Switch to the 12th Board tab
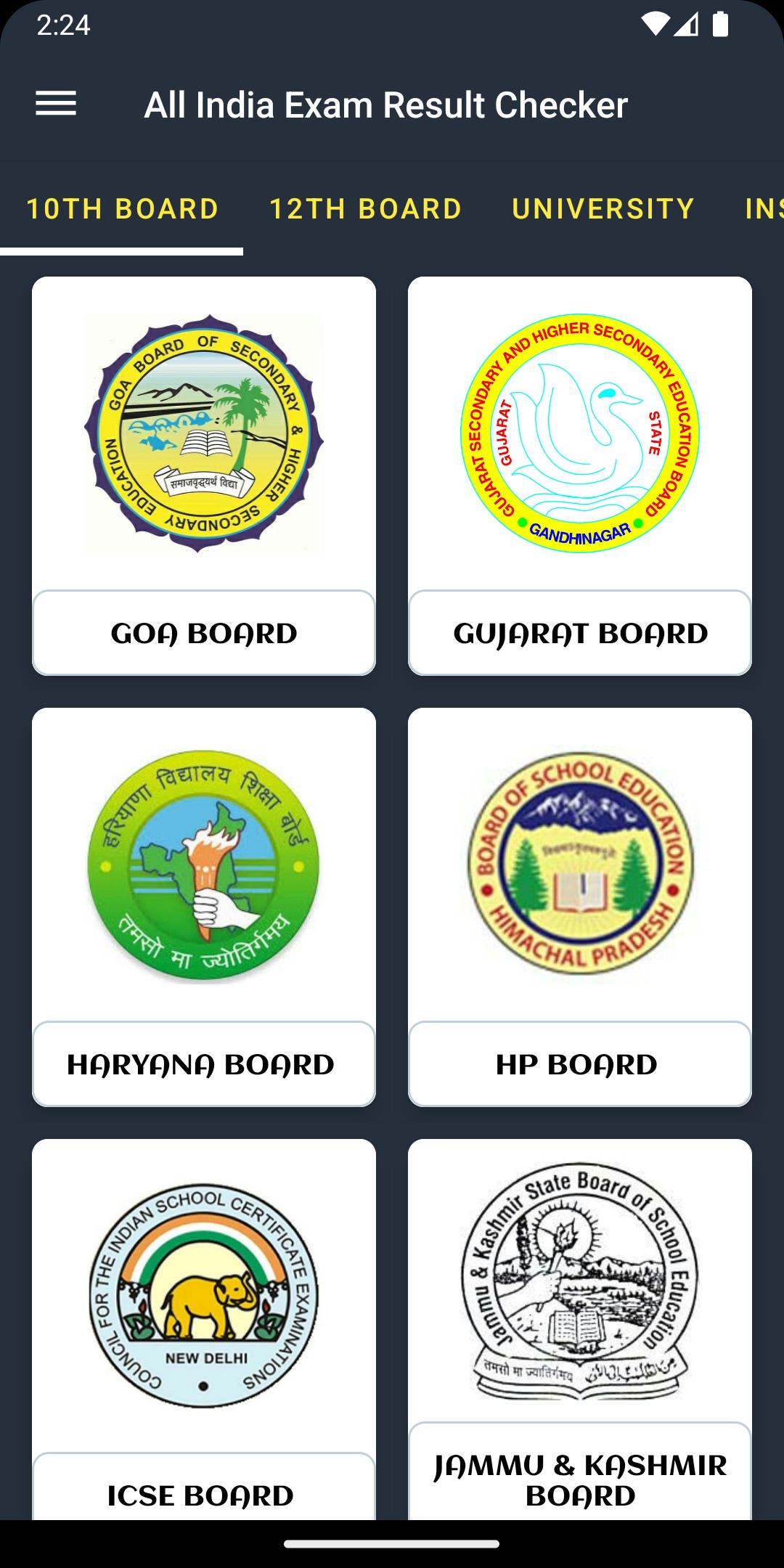This screenshot has height=1568, width=784. coord(365,208)
